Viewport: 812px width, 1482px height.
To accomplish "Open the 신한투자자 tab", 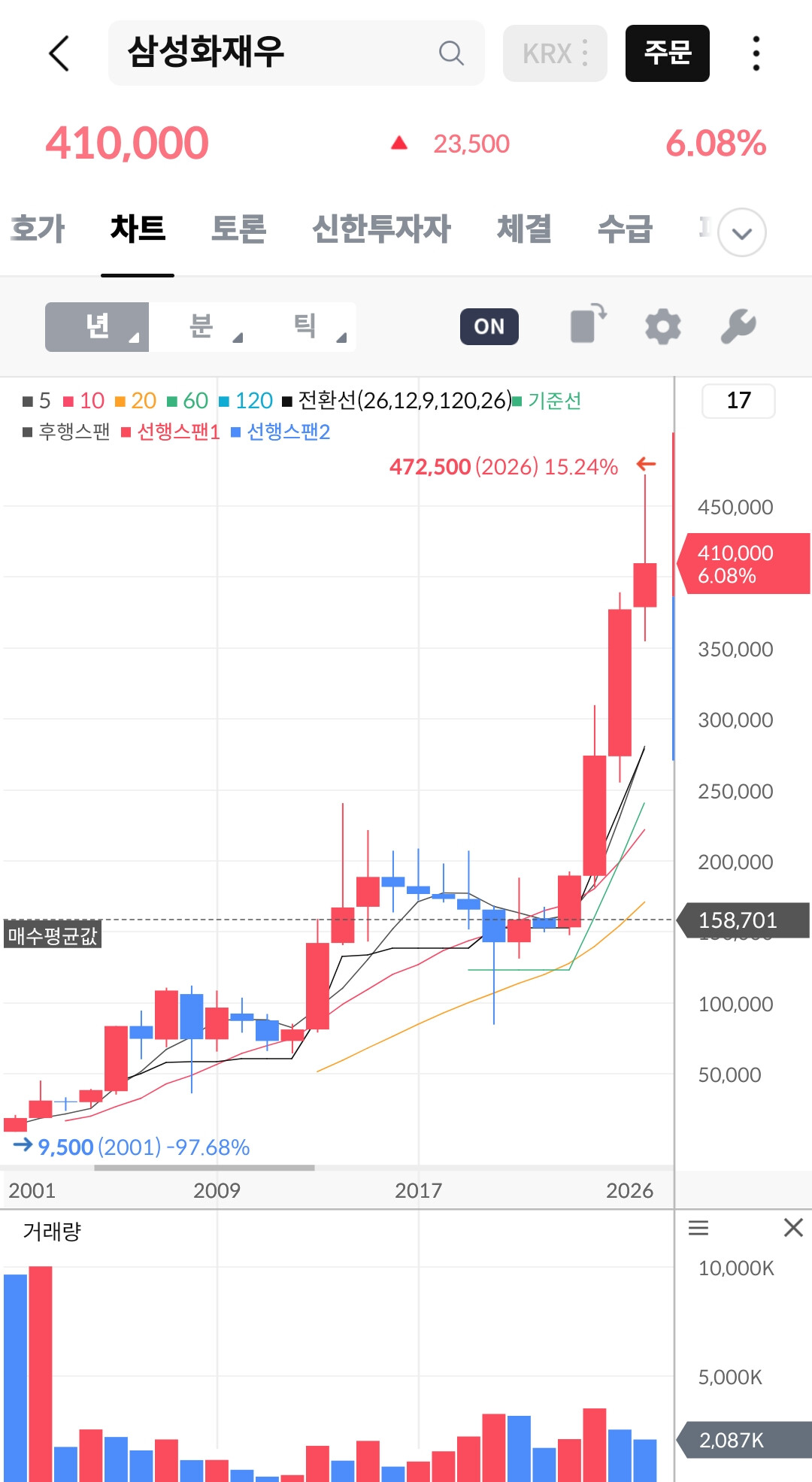I will (381, 229).
